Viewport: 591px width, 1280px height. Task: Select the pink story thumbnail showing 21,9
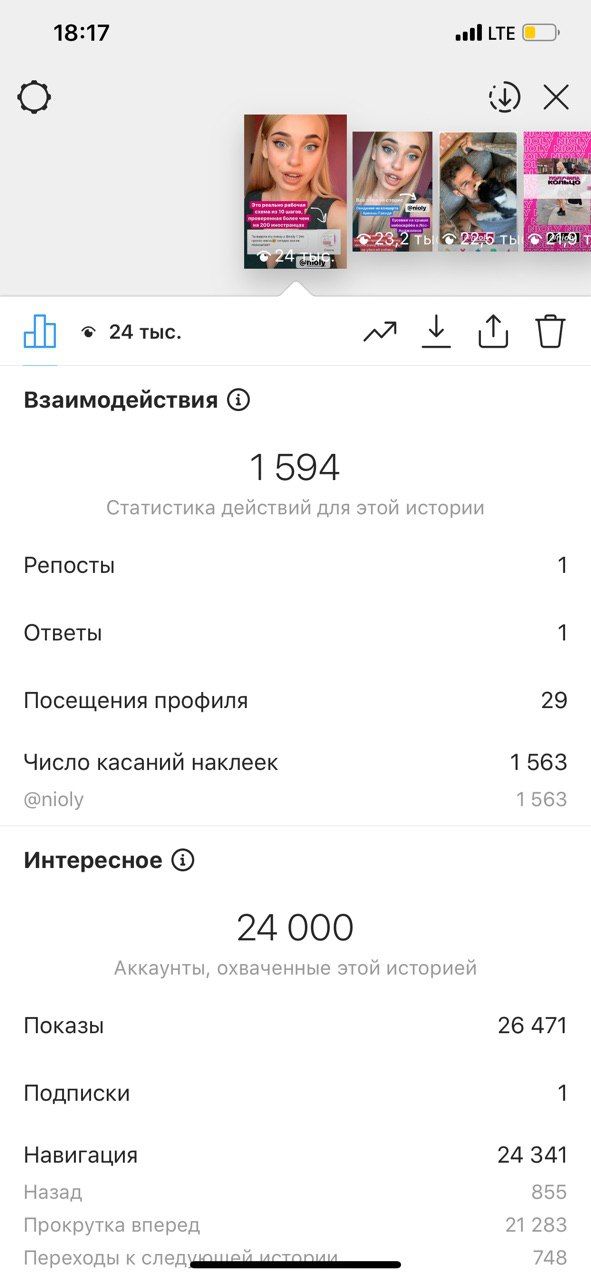[x=557, y=191]
